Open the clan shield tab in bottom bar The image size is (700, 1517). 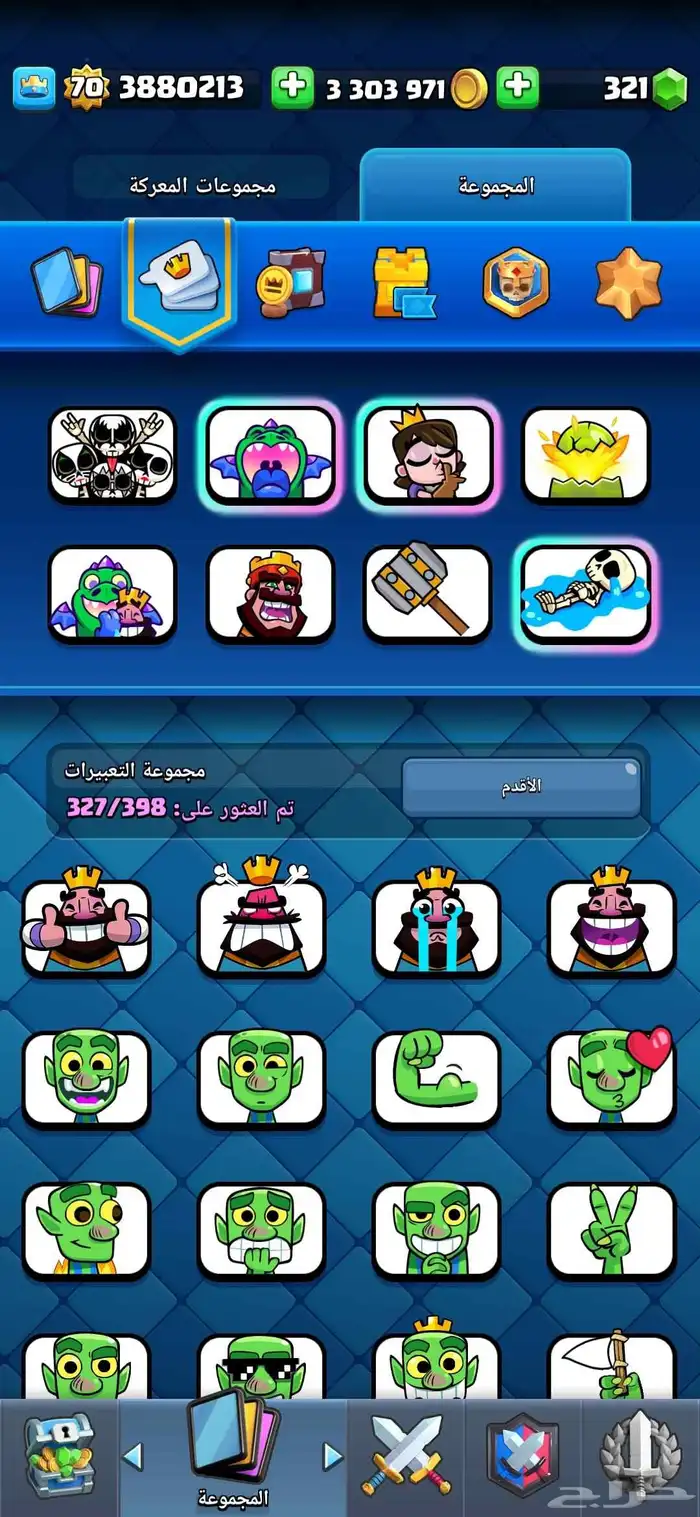[x=522, y=1456]
